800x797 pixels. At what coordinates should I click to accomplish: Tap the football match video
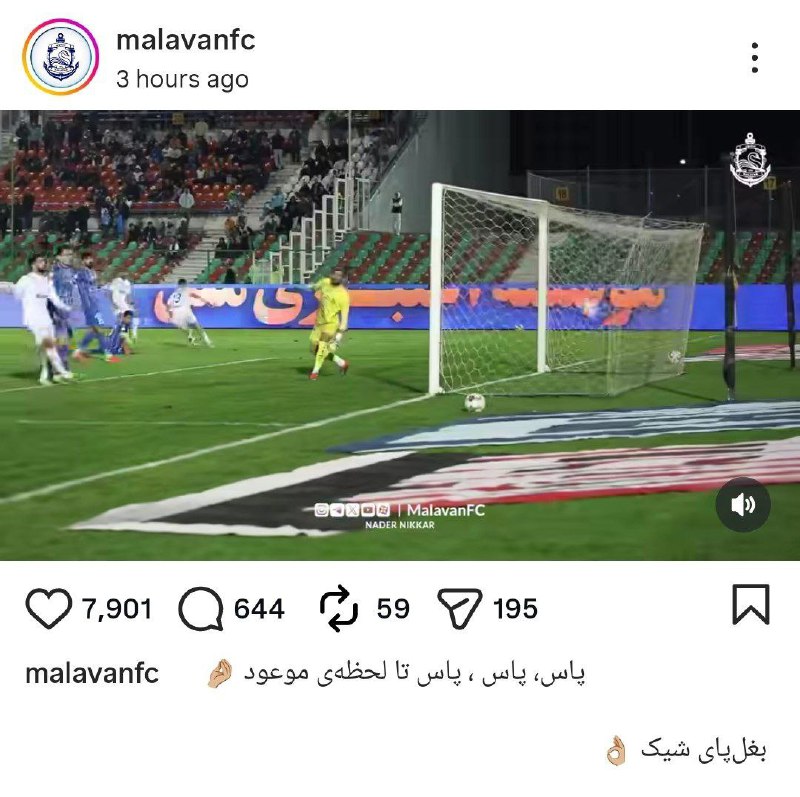coord(400,335)
